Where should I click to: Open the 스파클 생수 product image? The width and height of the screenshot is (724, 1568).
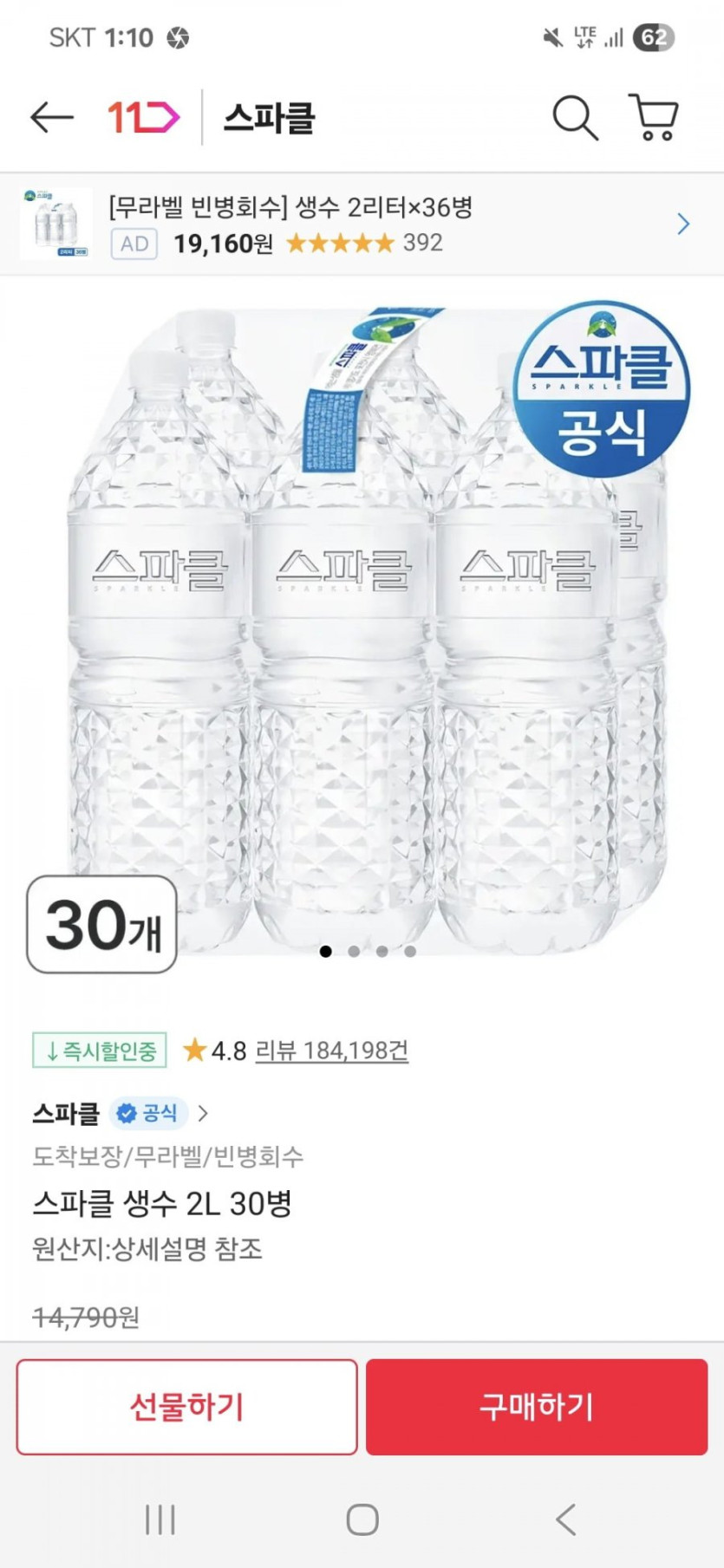pos(362,633)
